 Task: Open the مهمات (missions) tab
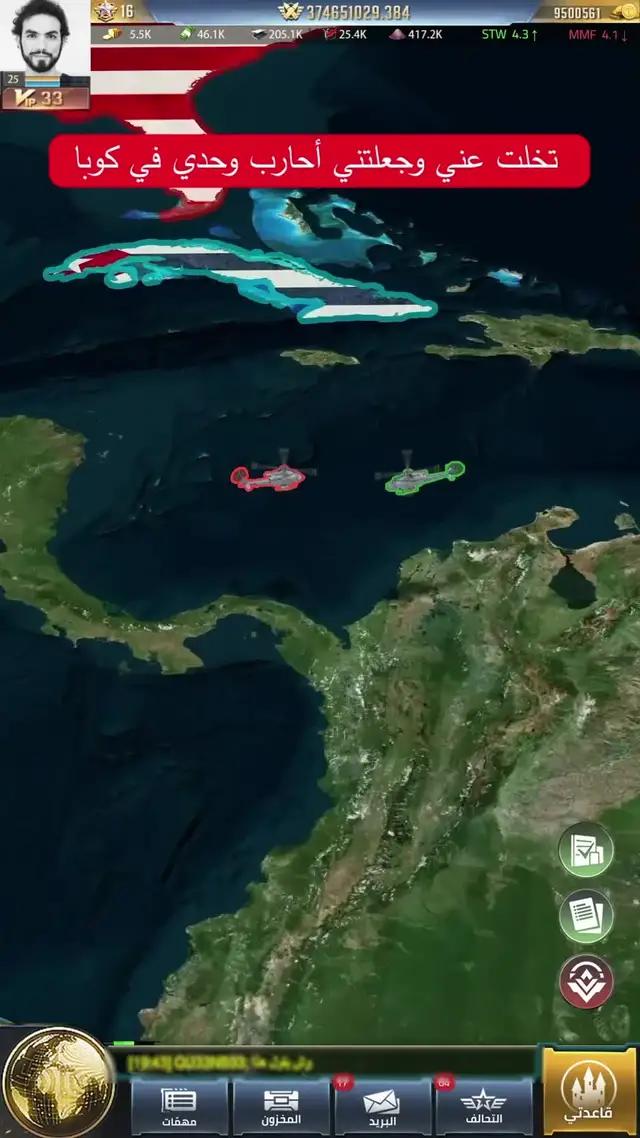(x=179, y=1106)
